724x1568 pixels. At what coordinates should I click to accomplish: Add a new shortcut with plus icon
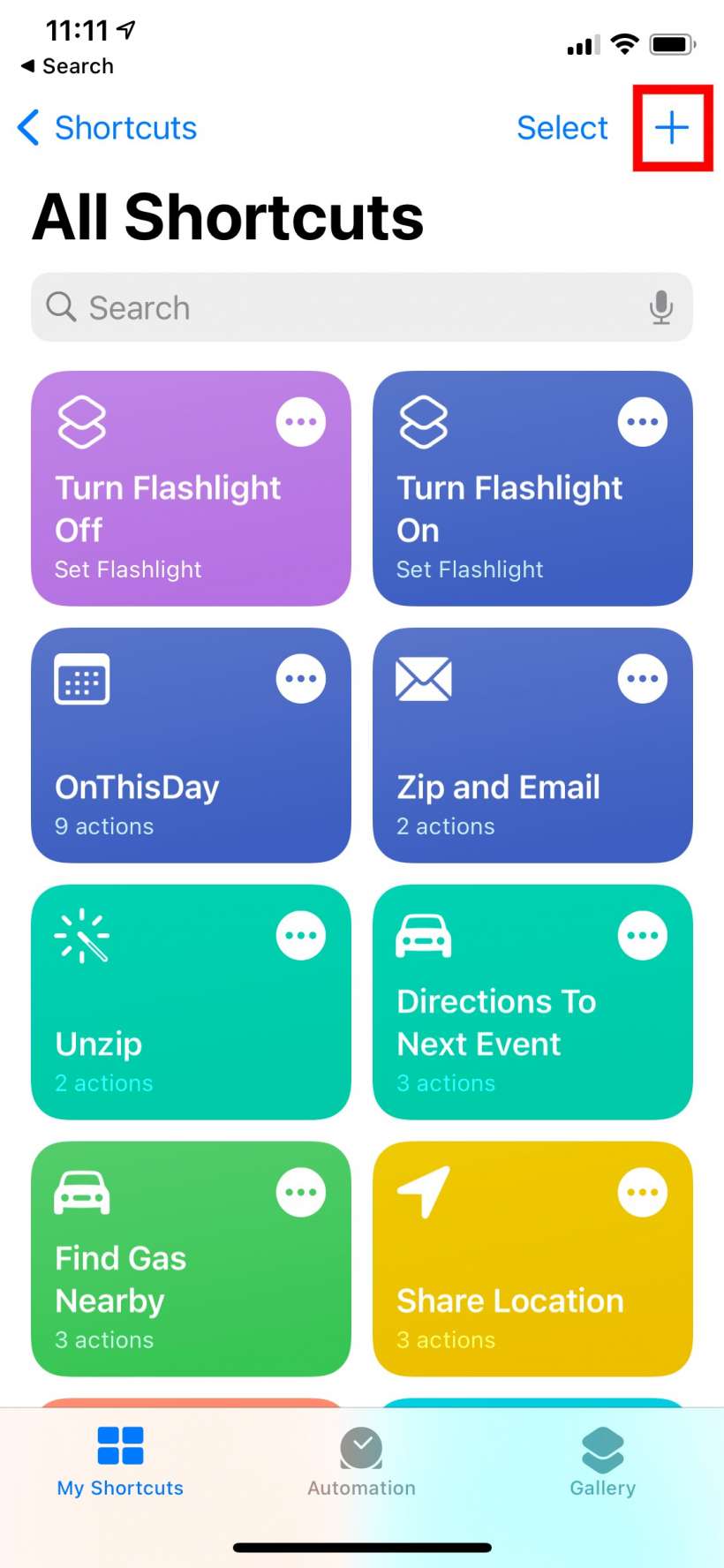coord(672,128)
